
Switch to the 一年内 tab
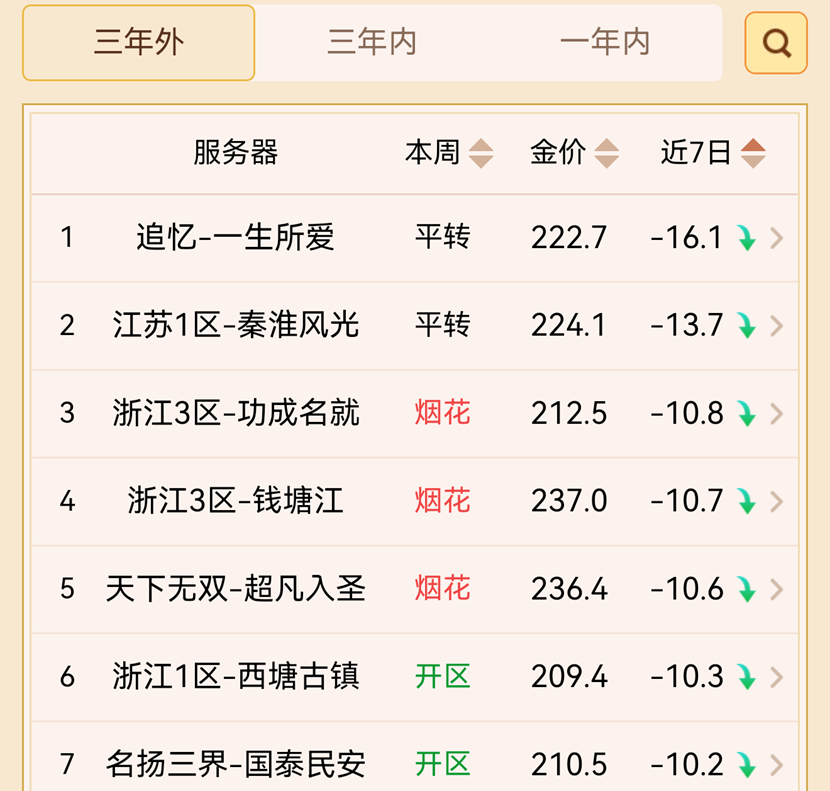[x=605, y=43]
